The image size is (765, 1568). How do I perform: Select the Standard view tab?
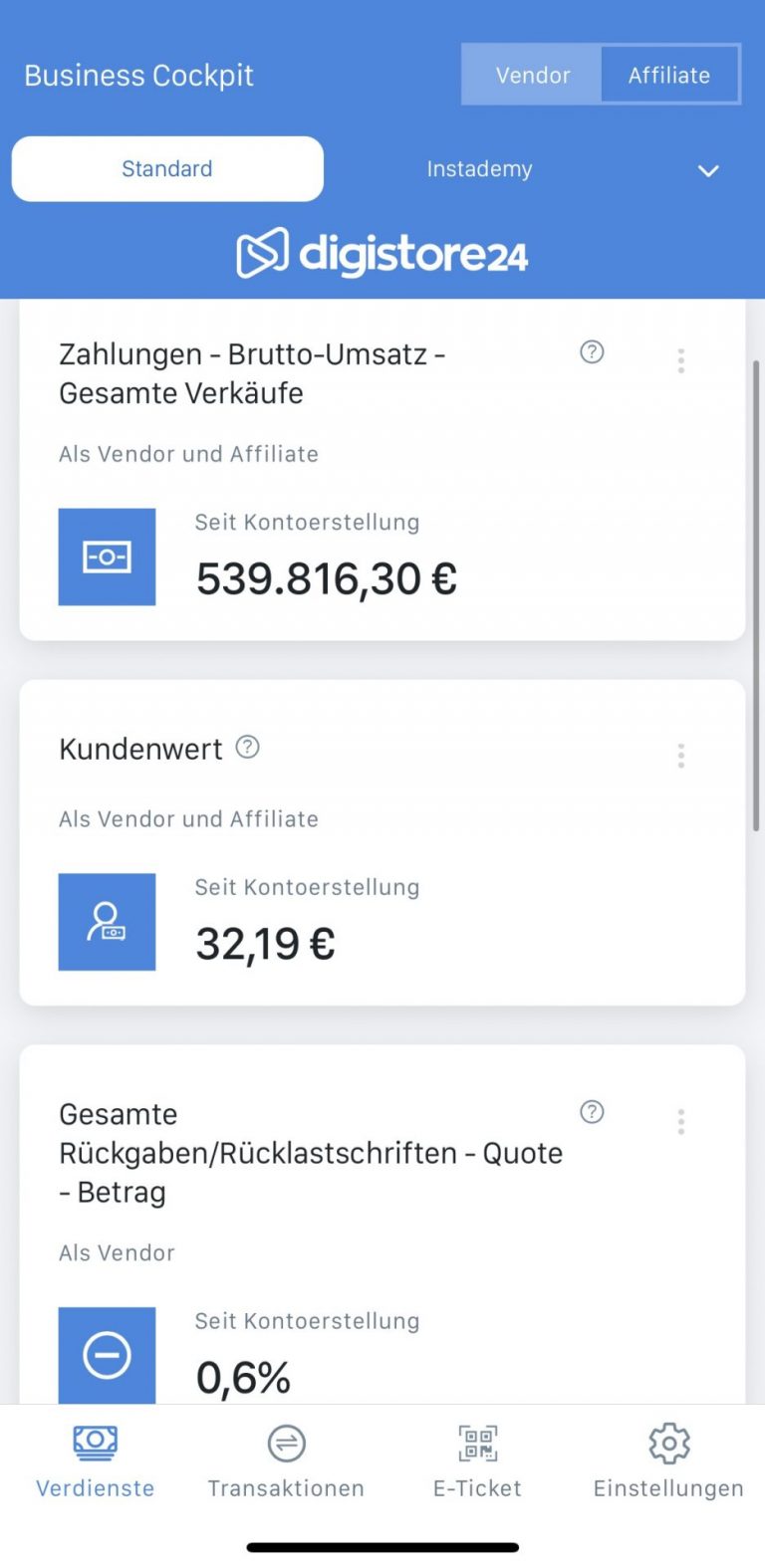(167, 169)
